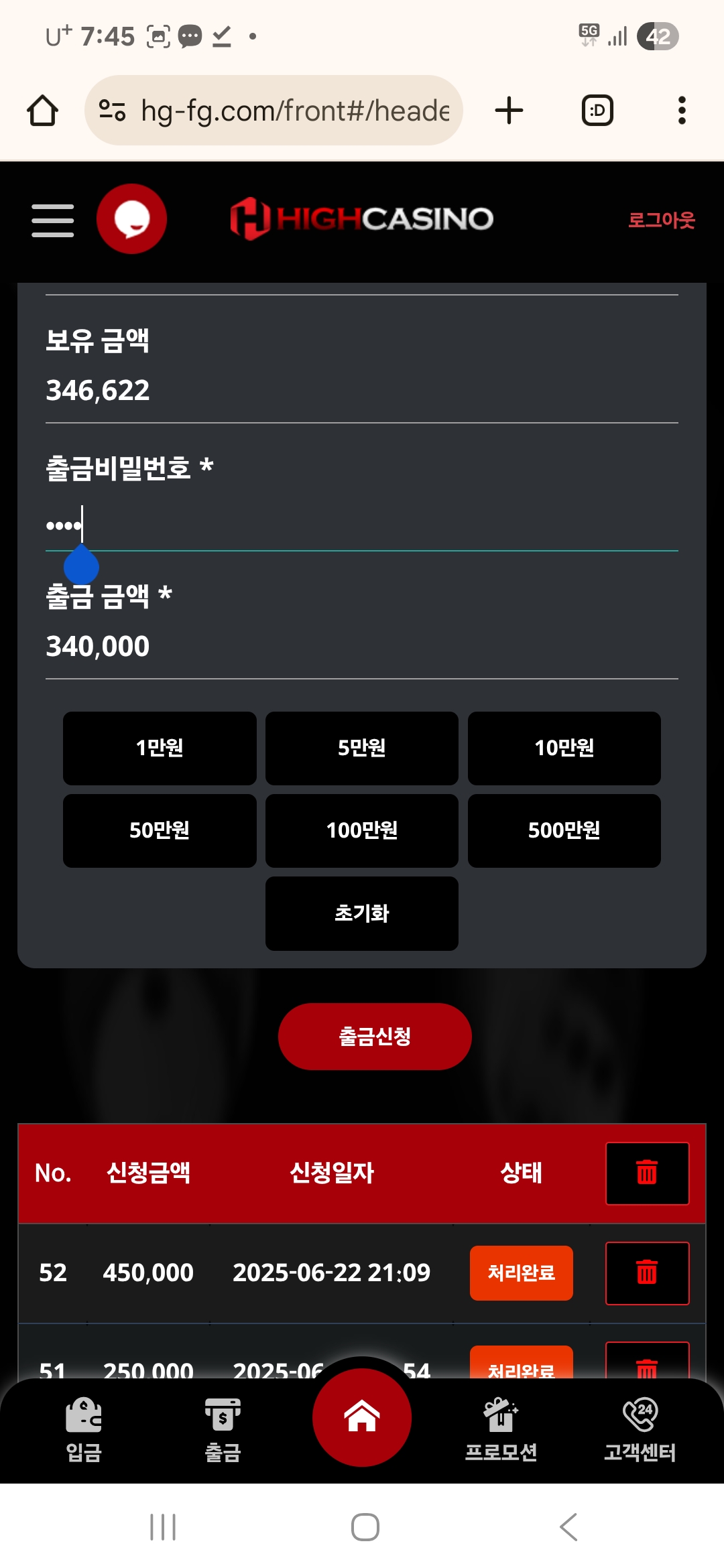Open 고객센터 customer support

click(640, 1429)
